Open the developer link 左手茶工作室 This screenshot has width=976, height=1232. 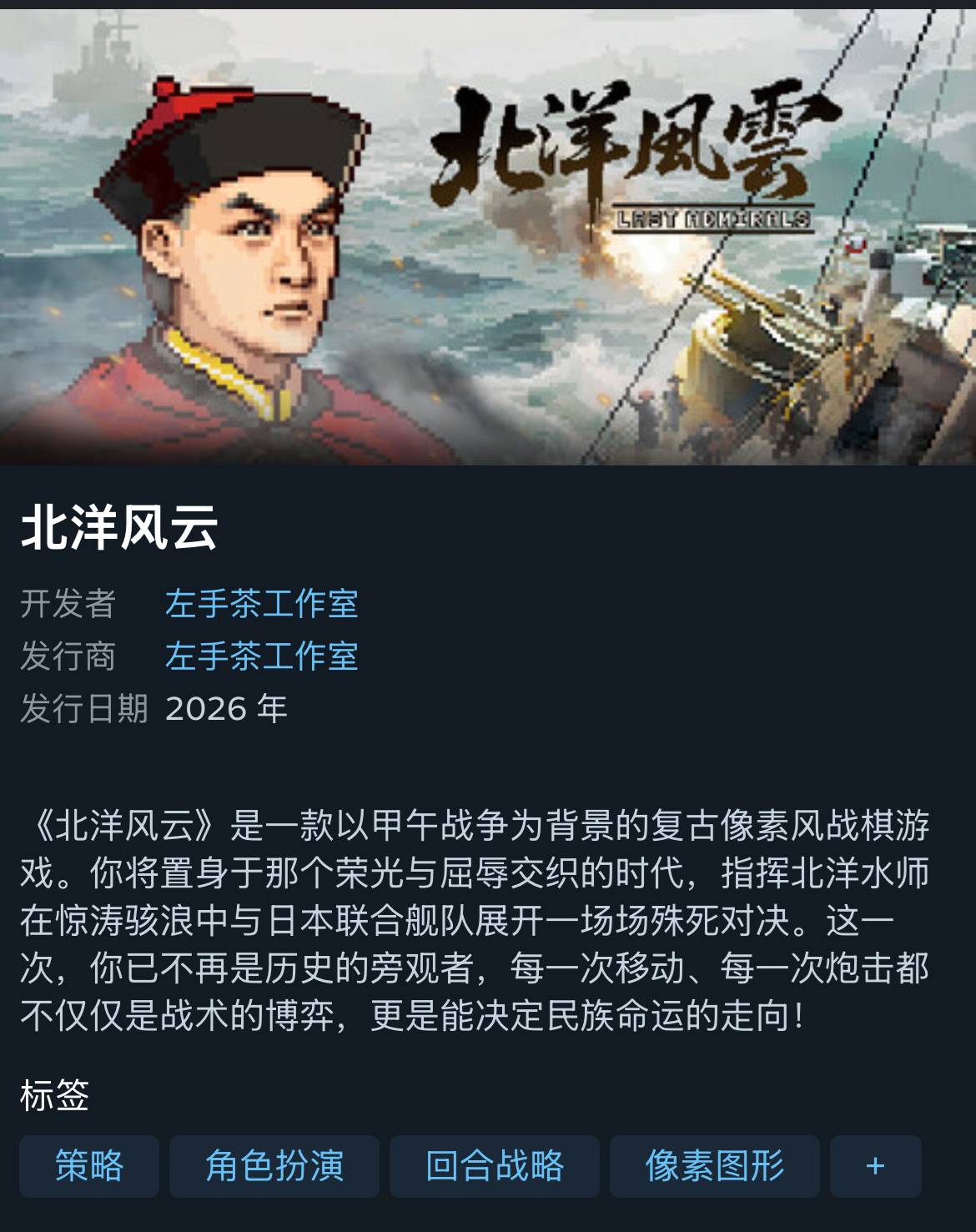pyautogui.click(x=261, y=604)
